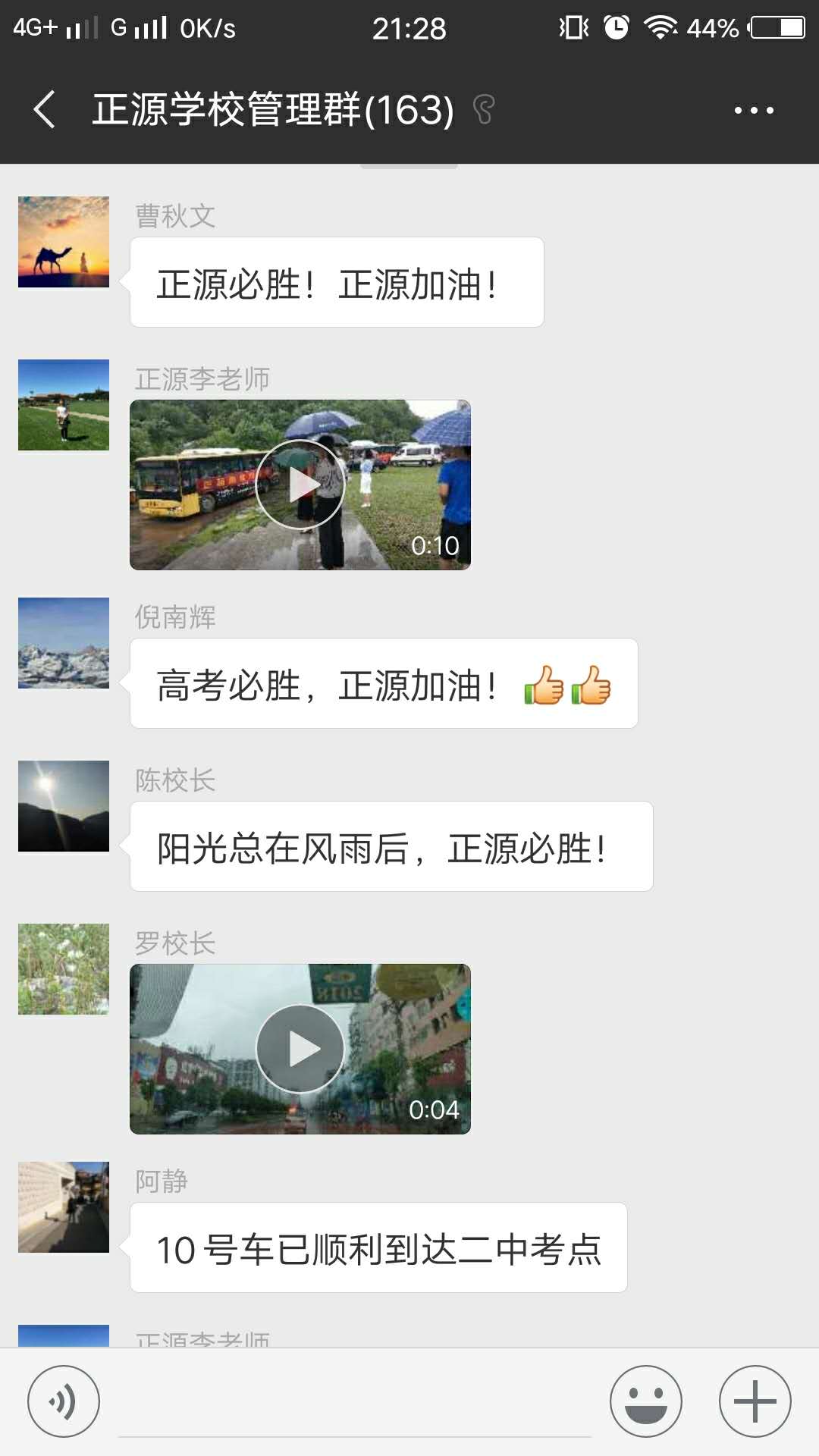Screen dimensions: 819x1456
Task: Play 正源李老师's 0:10 video
Action: tap(300, 485)
